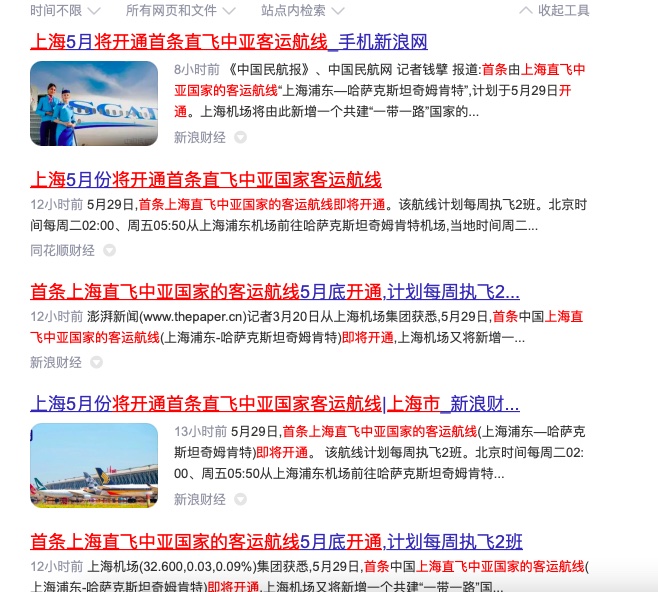Tap the airport planes thumbnail of the fourth result

[94, 465]
